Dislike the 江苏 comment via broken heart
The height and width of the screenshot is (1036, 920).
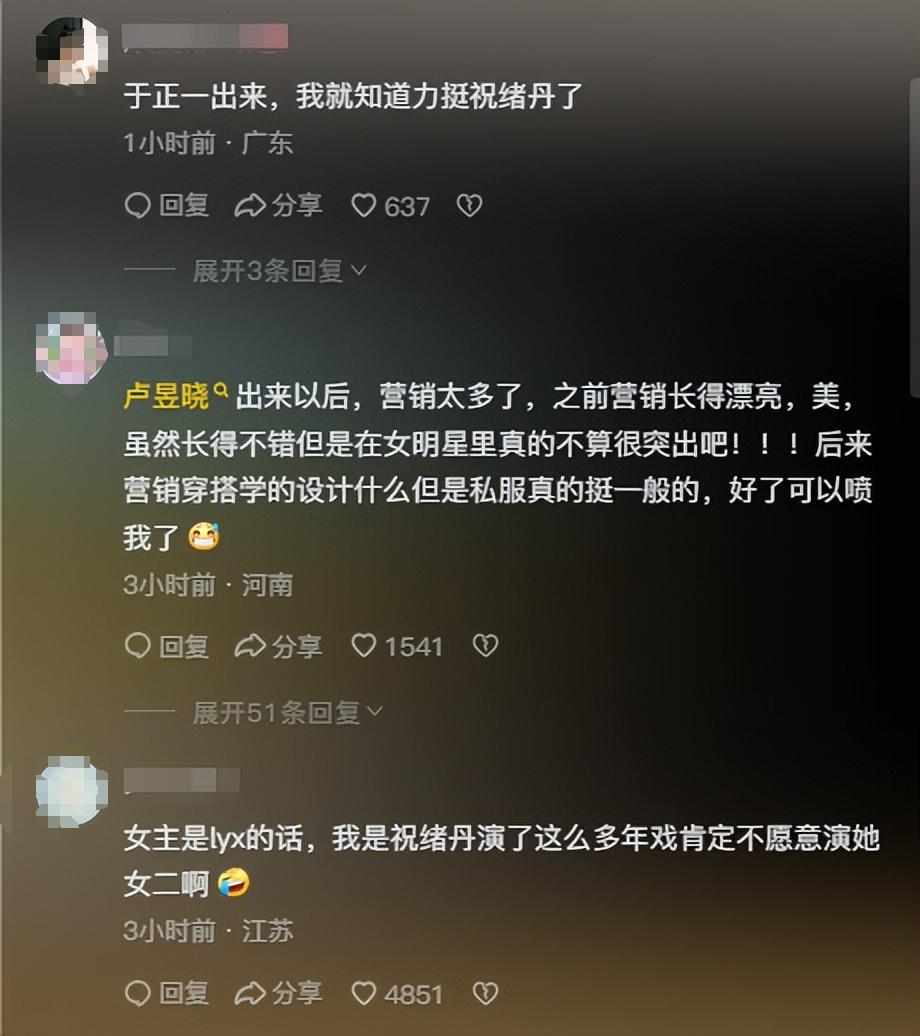[485, 993]
